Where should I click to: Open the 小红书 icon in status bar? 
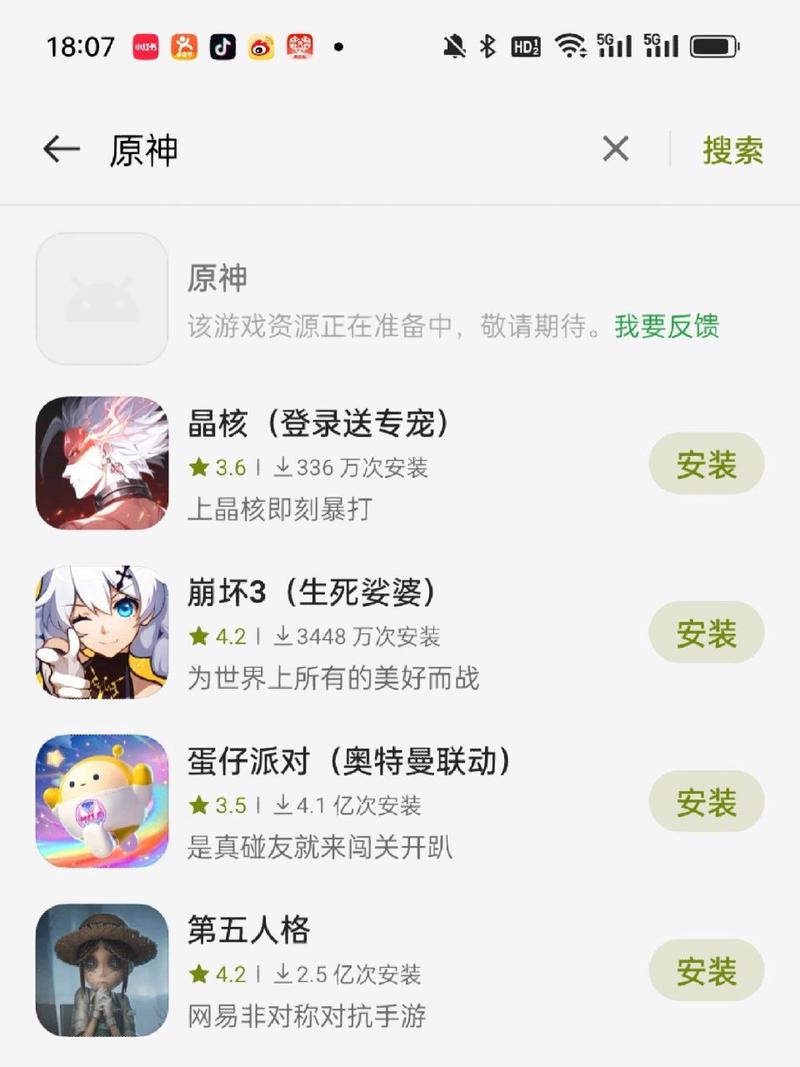click(x=148, y=45)
